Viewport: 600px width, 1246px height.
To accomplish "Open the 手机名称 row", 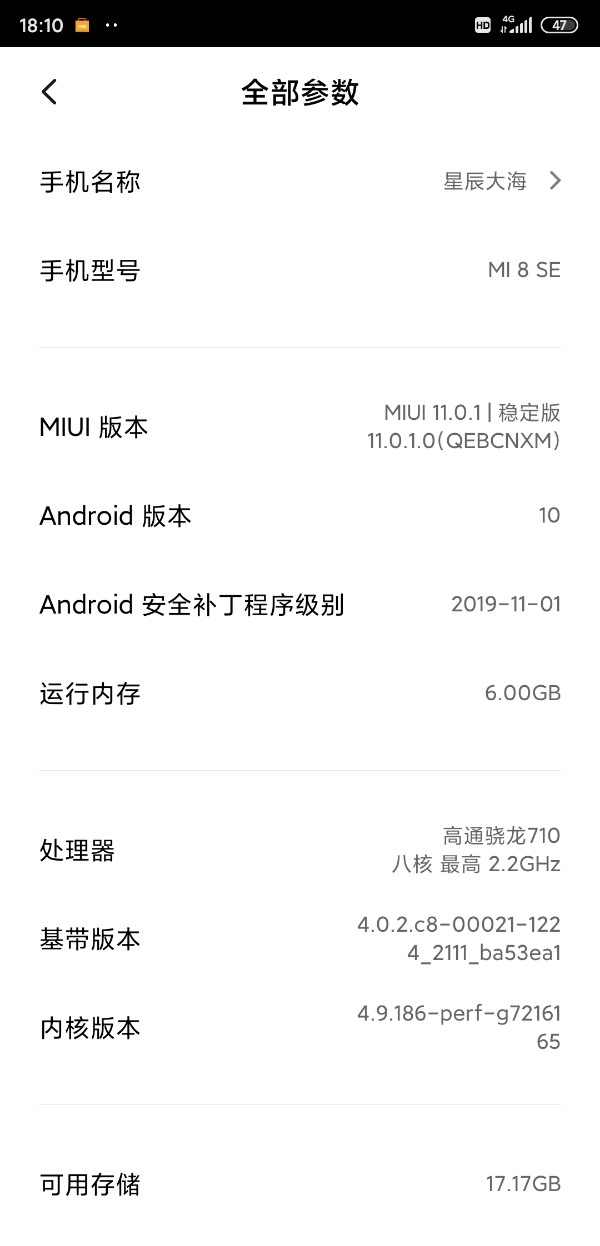I will point(300,181).
